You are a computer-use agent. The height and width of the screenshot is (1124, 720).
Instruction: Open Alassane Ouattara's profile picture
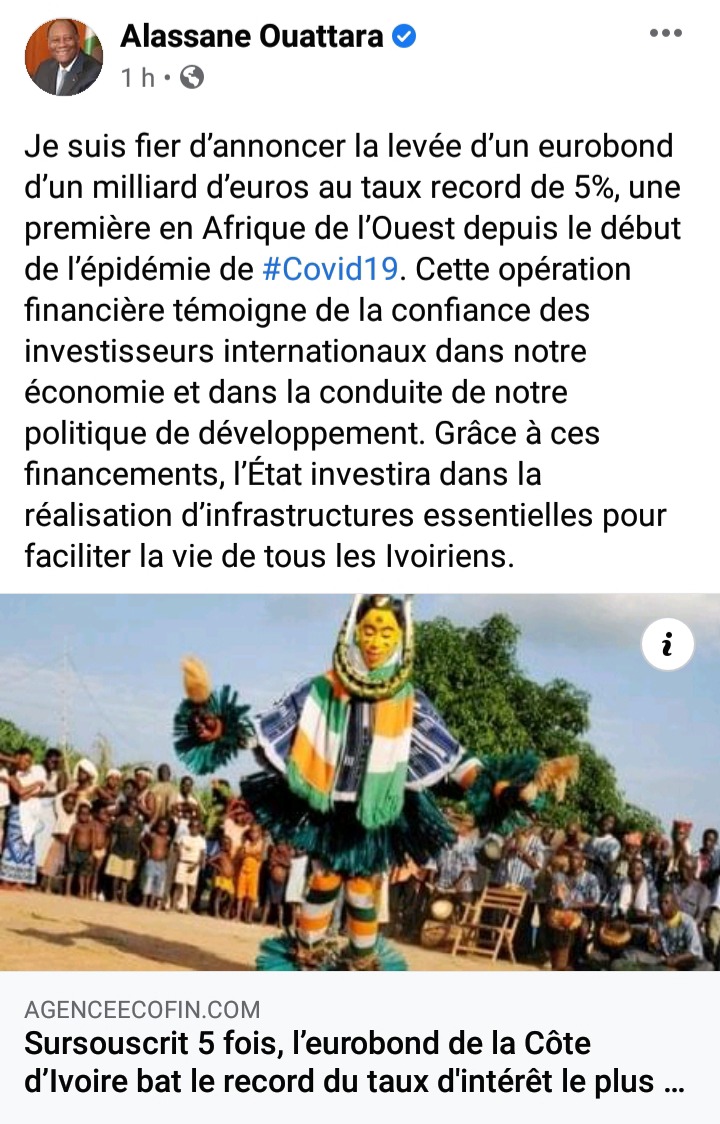pyautogui.click(x=64, y=57)
